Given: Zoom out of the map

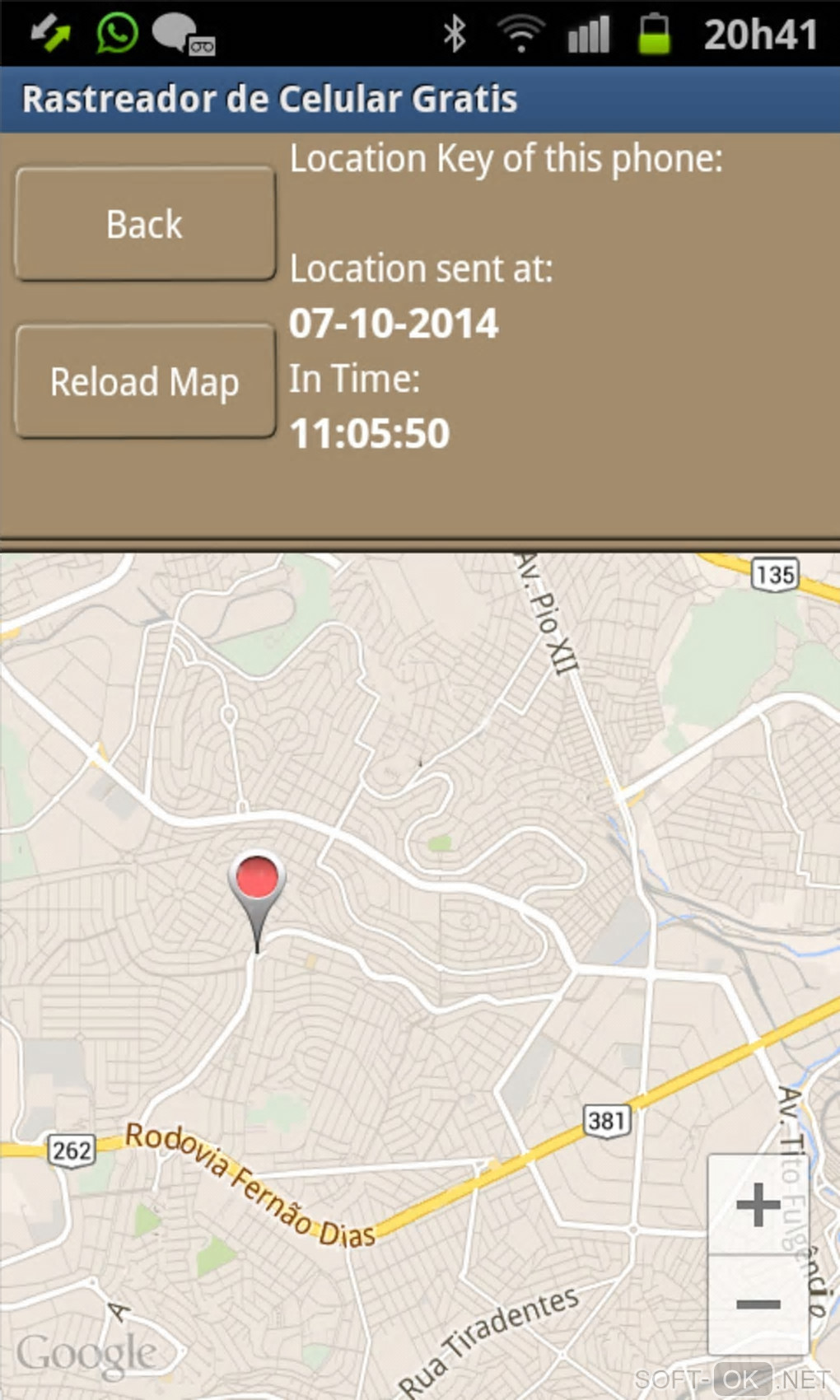Looking at the screenshot, I should pyautogui.click(x=758, y=1304).
